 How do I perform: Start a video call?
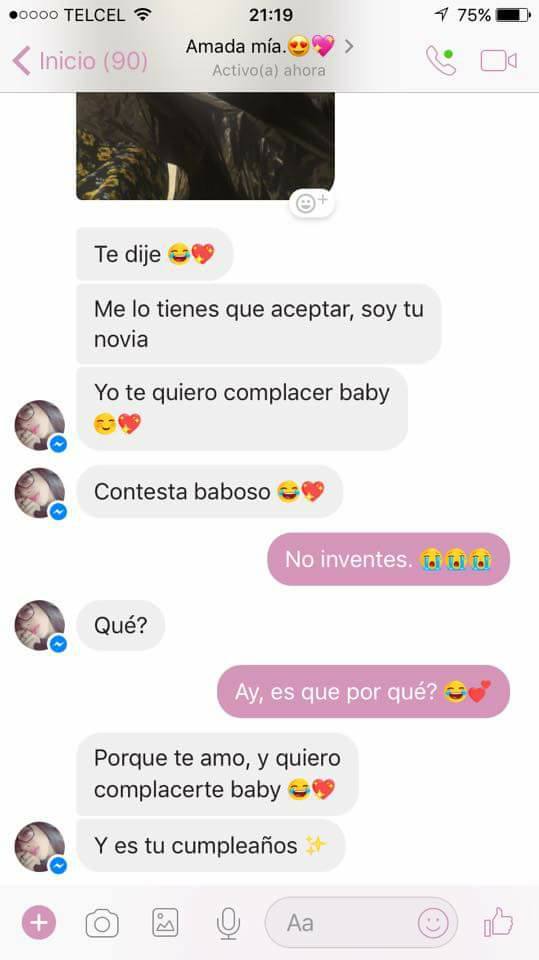[x=498, y=61]
